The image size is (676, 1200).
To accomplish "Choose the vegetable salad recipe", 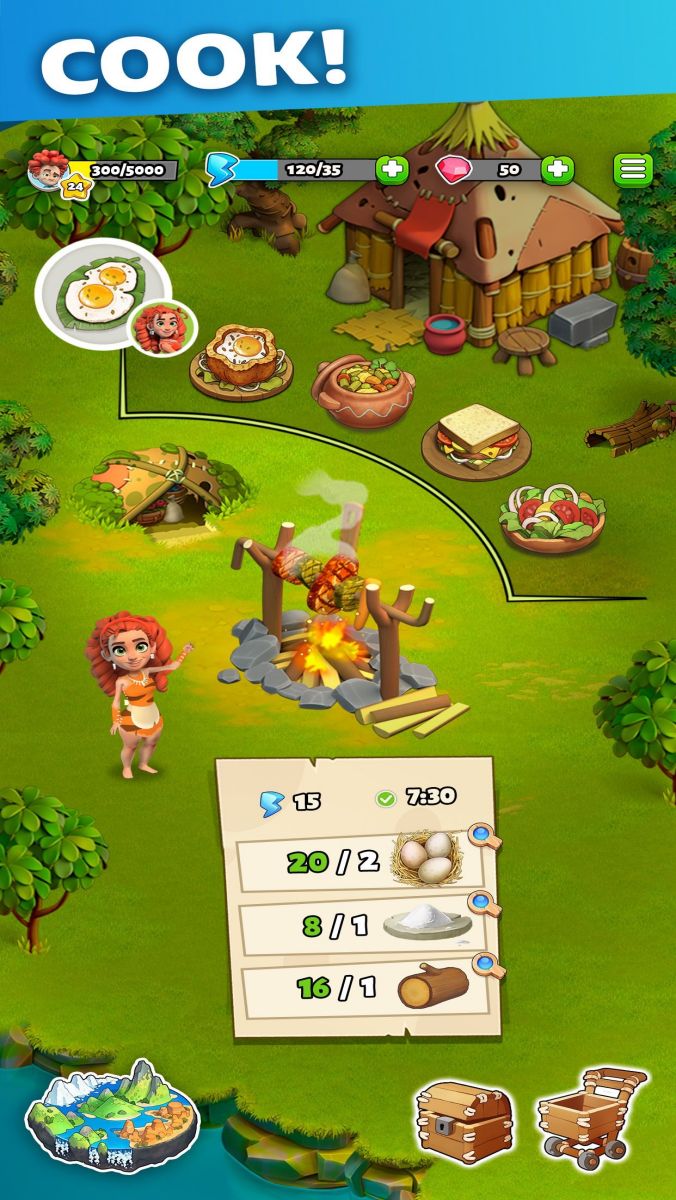I will tap(552, 515).
